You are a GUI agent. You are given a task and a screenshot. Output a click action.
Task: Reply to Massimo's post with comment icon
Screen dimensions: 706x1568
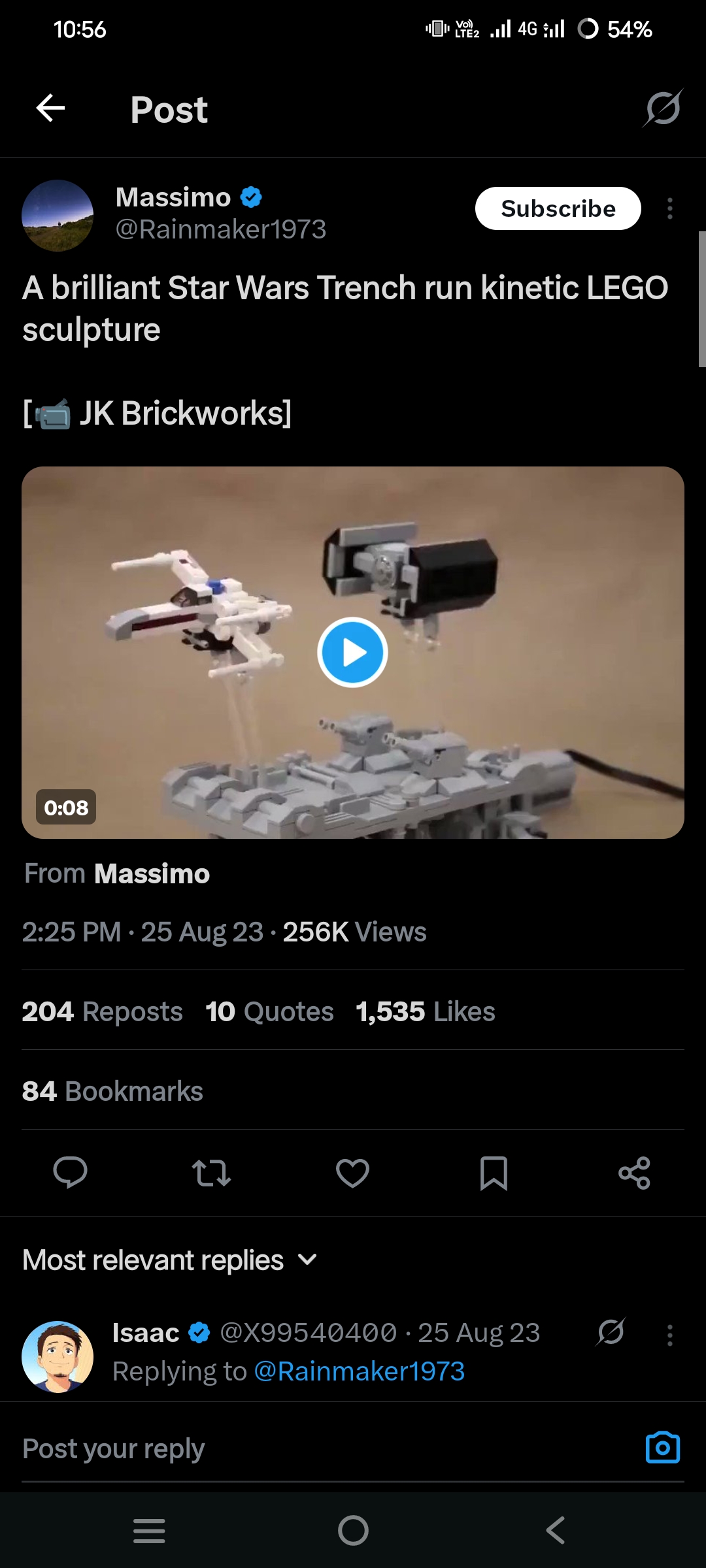70,1173
